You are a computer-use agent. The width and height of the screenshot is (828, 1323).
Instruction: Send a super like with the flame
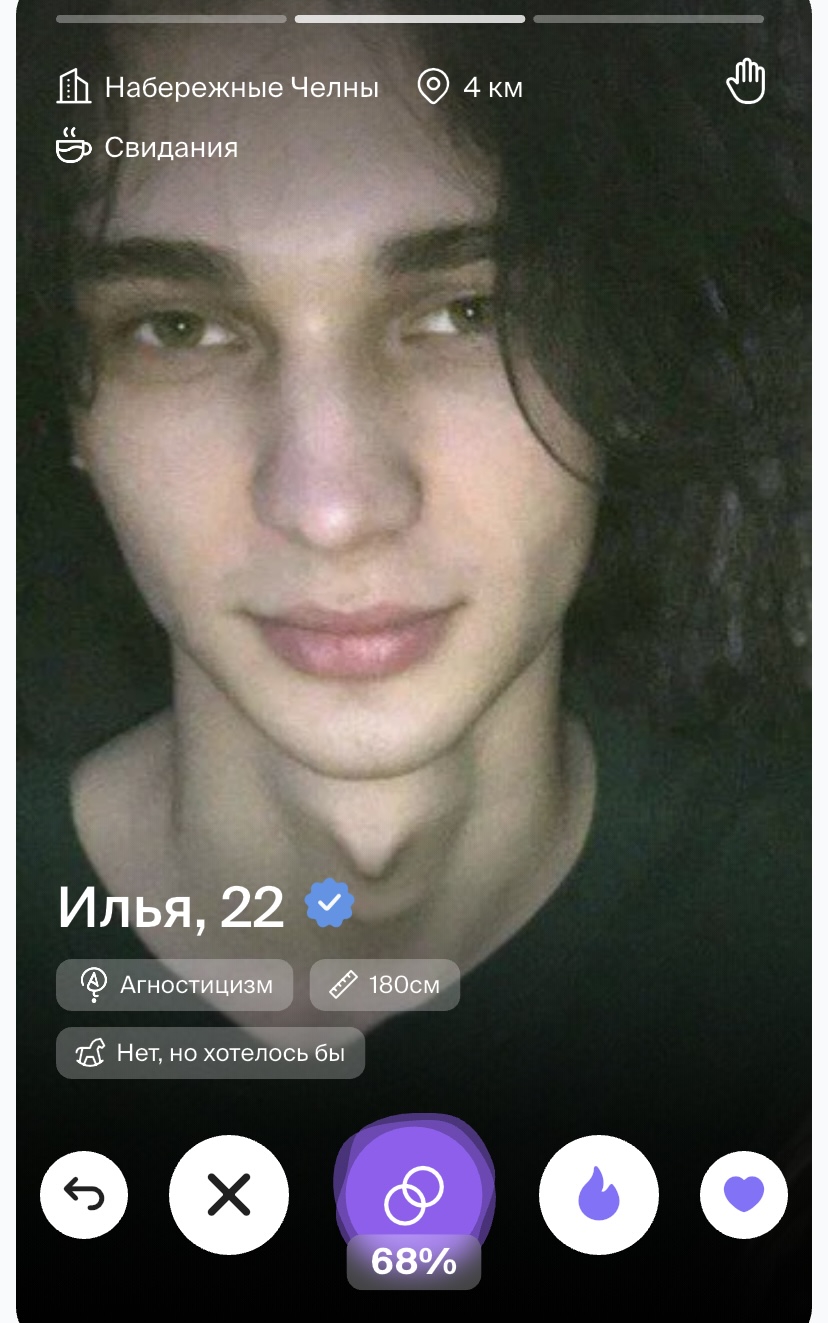pos(599,1195)
